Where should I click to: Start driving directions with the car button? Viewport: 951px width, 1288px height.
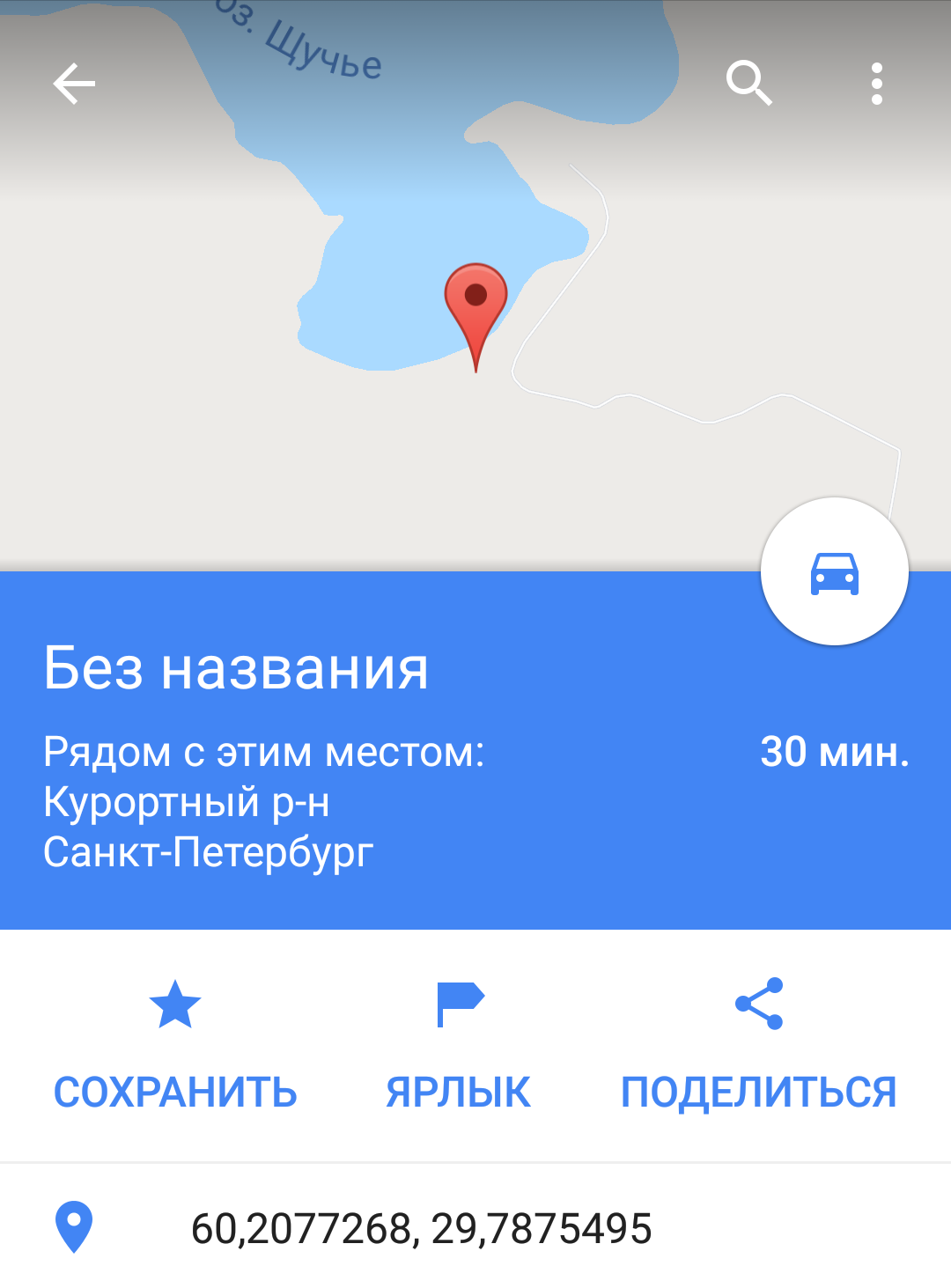pyautogui.click(x=834, y=572)
